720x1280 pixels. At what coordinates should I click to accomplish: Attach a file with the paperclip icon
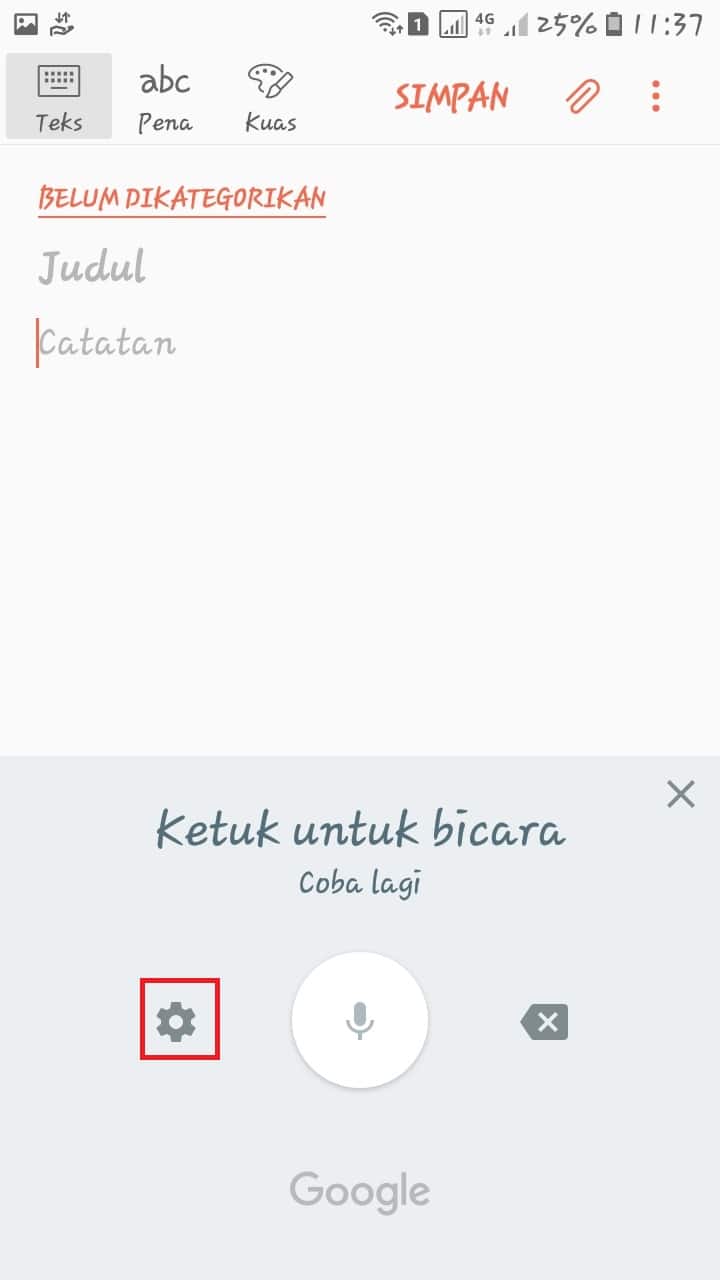(582, 97)
